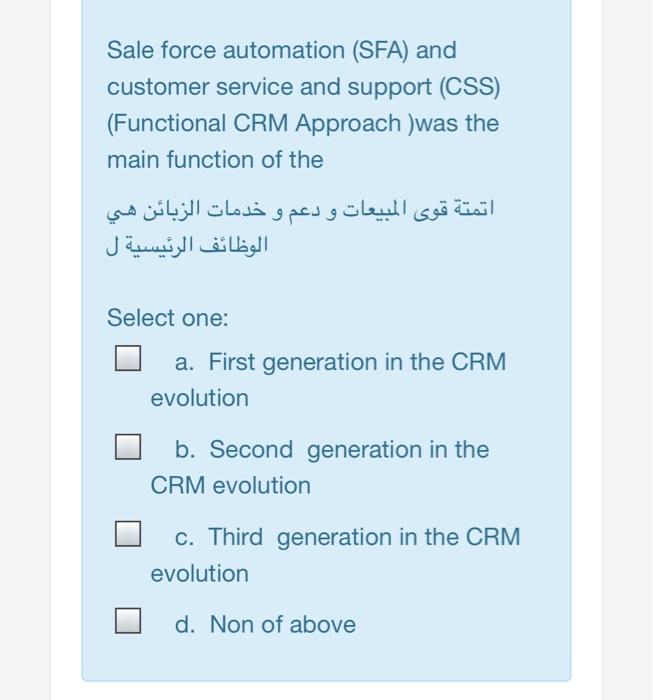Check option b. Second generation in CRM evolution

[126, 448]
